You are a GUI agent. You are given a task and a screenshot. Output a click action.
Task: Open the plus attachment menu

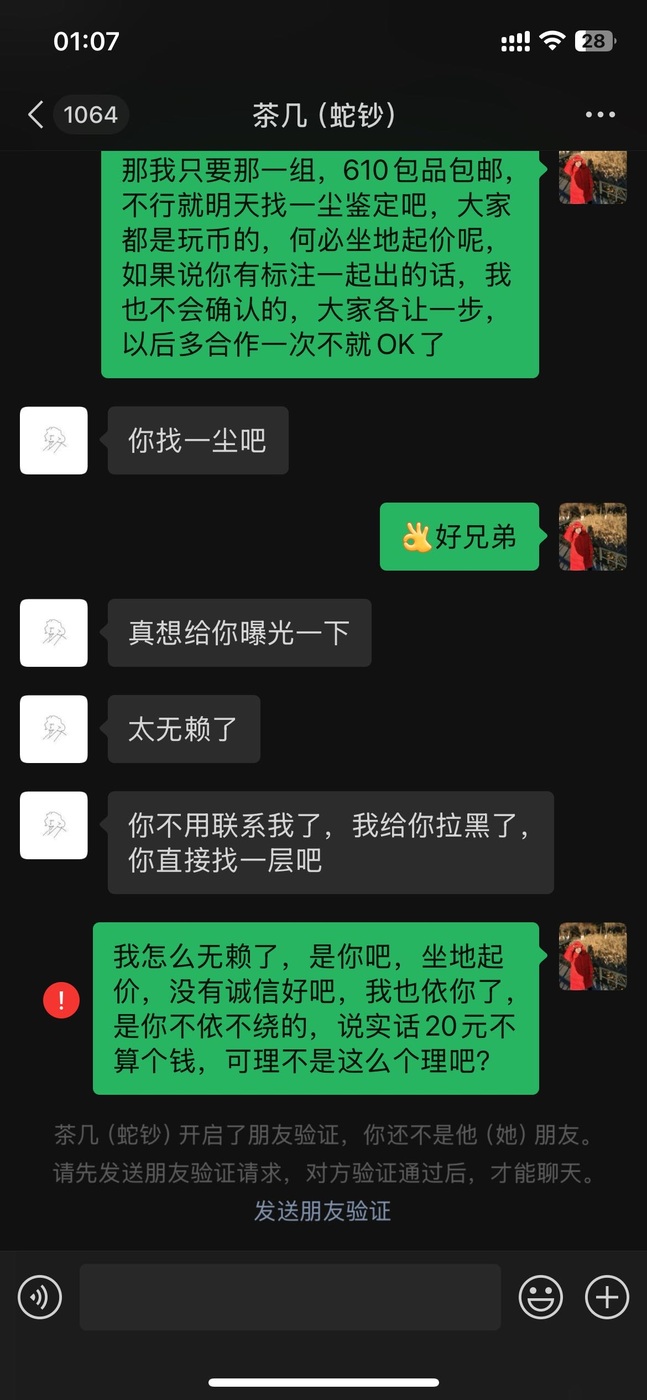606,1297
